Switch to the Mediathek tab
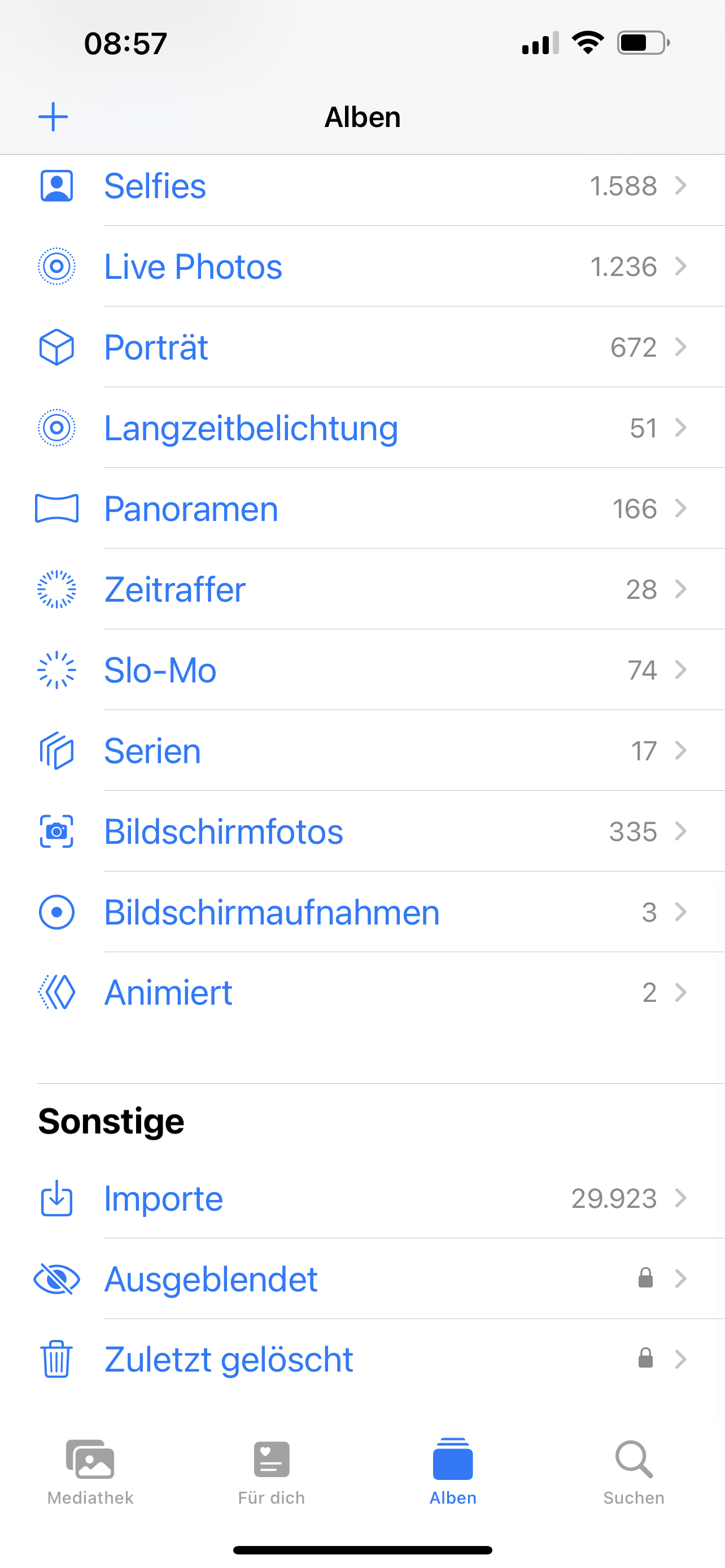 [x=90, y=1471]
